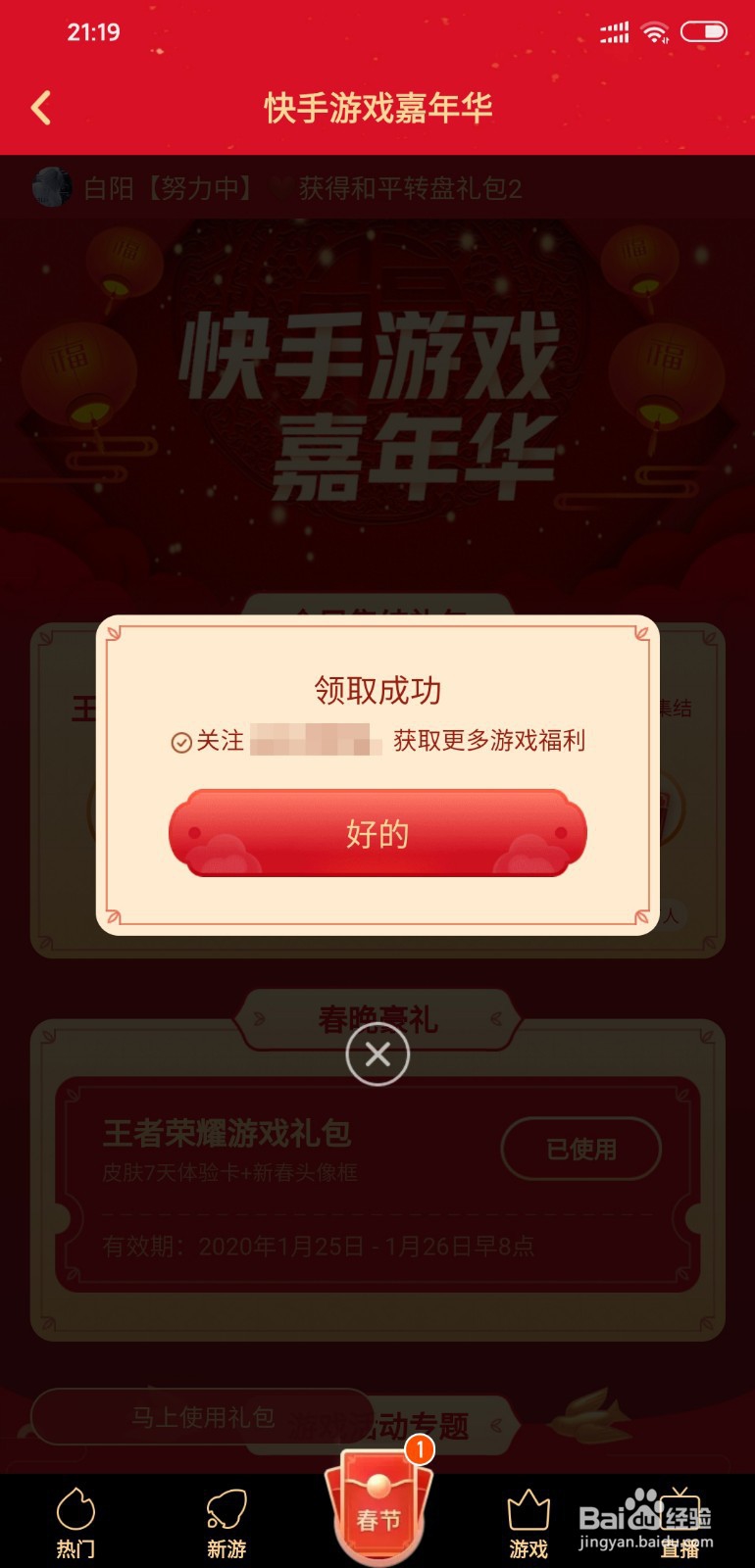
Task: Toggle the signal strength indicator
Action: (x=614, y=30)
